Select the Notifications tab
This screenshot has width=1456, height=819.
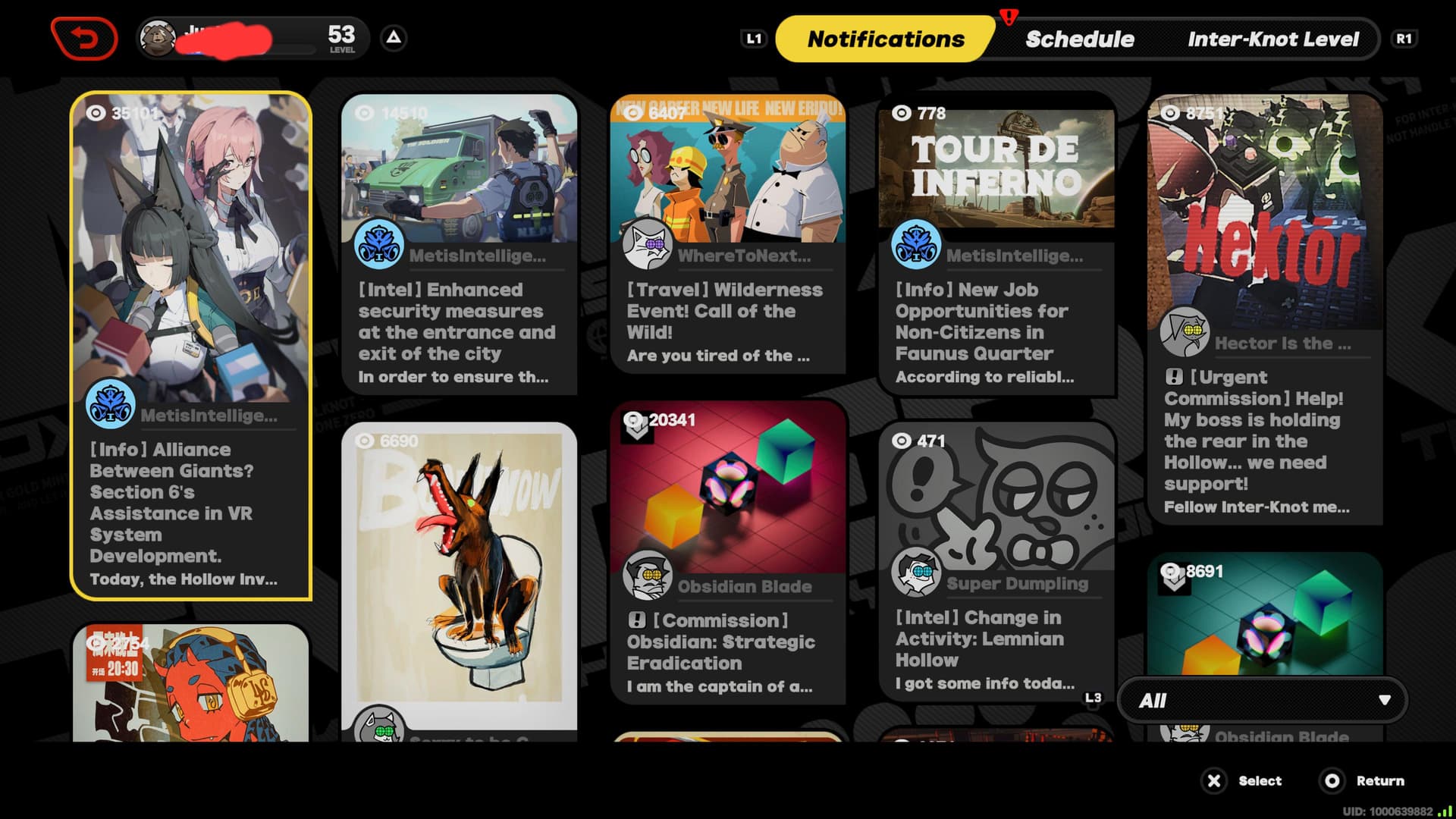885,39
